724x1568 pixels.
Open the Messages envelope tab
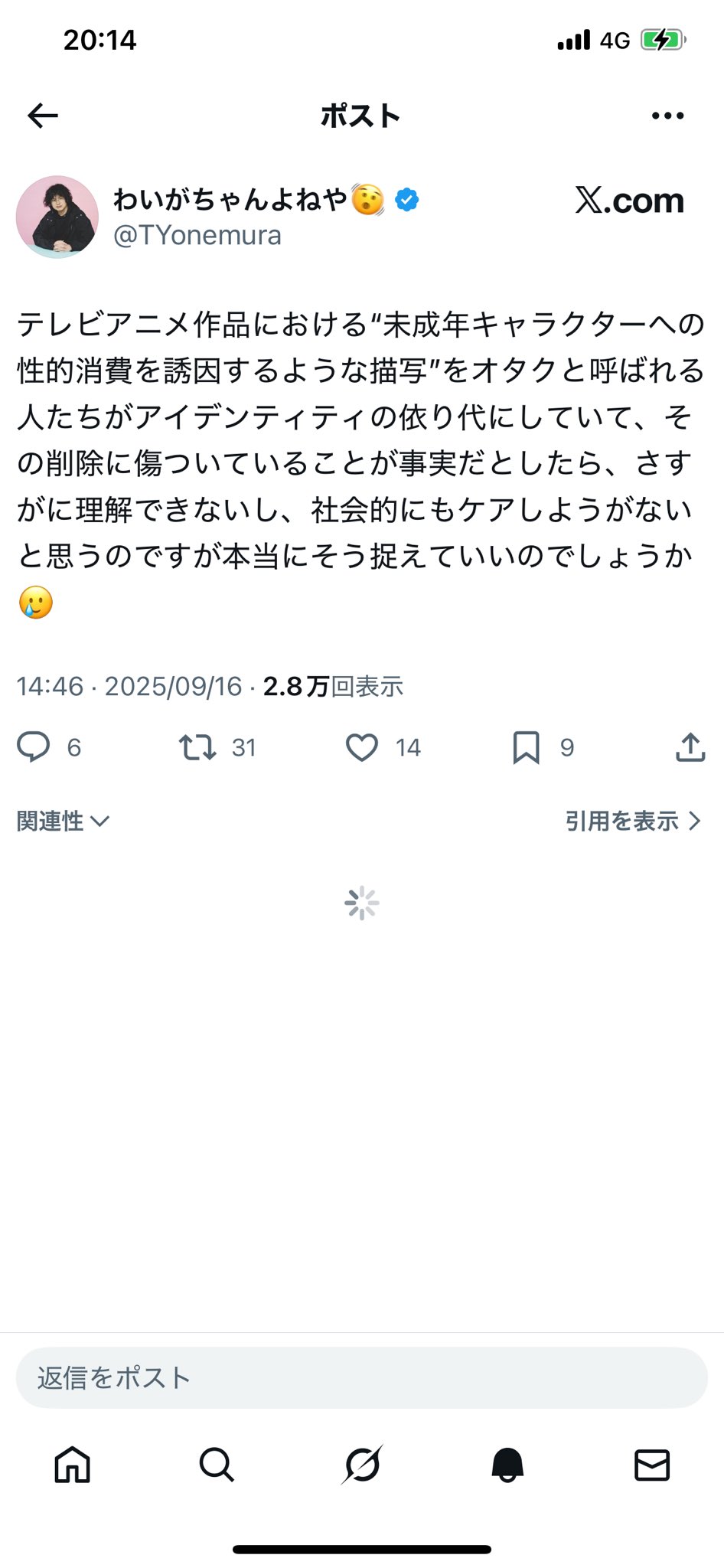(x=652, y=1465)
